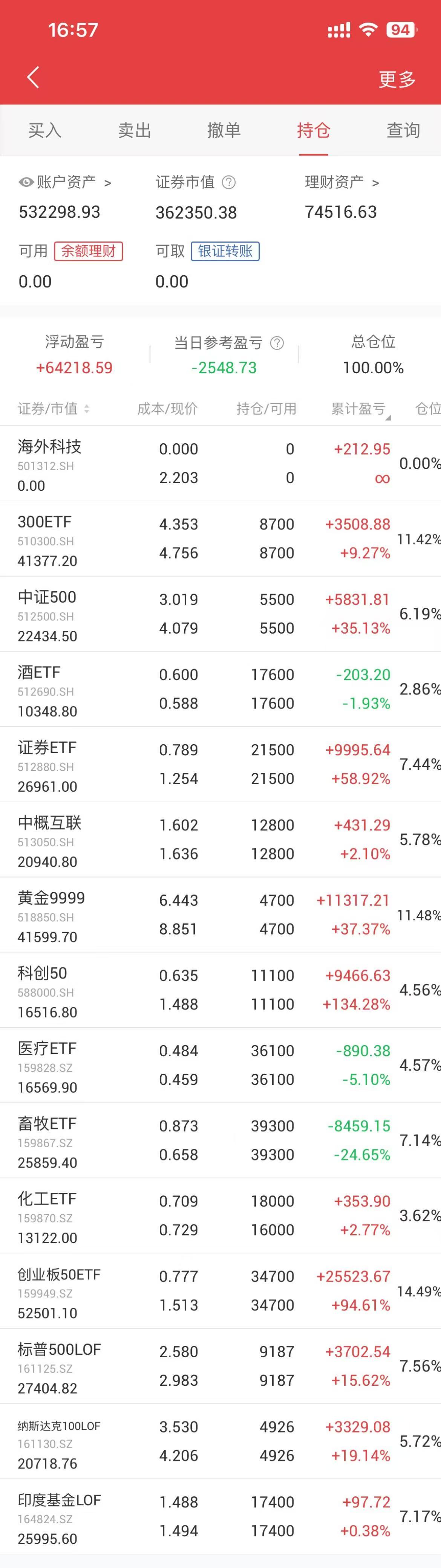441x1568 pixels.
Task: Tap the 余额理财 button
Action: click(x=88, y=251)
